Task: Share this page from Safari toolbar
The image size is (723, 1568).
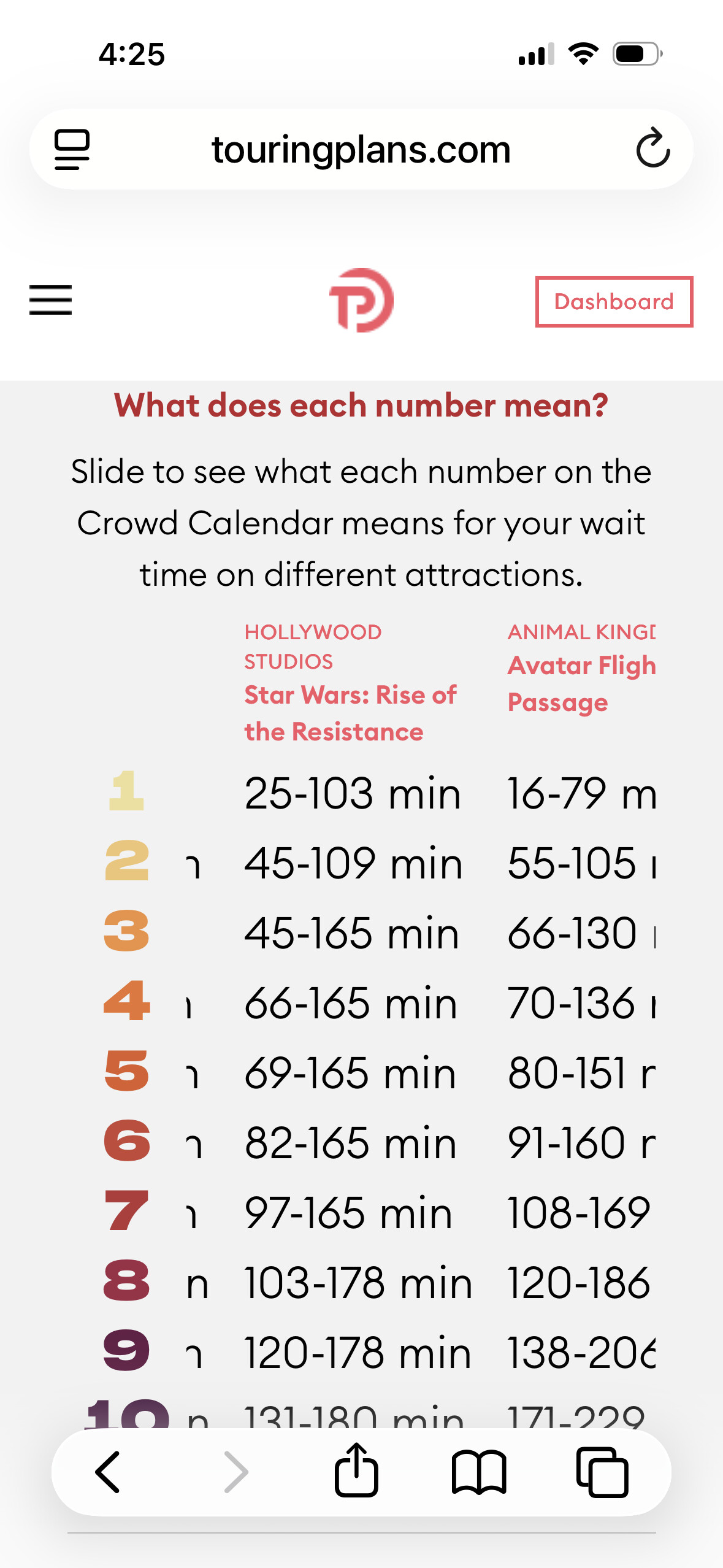Action: click(x=356, y=1472)
